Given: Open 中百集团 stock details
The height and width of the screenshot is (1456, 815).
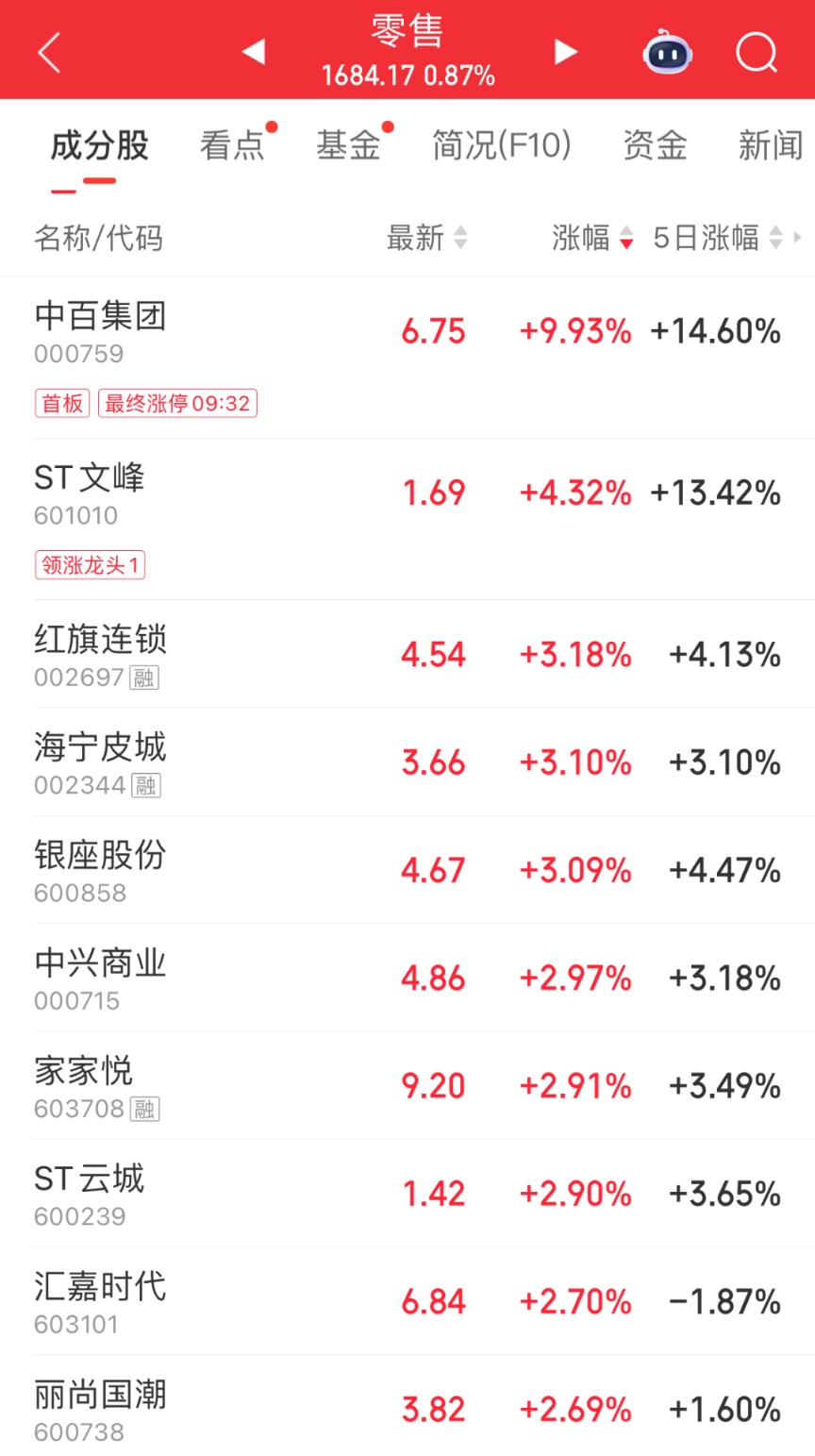Looking at the screenshot, I should pyautogui.click(x=407, y=358).
